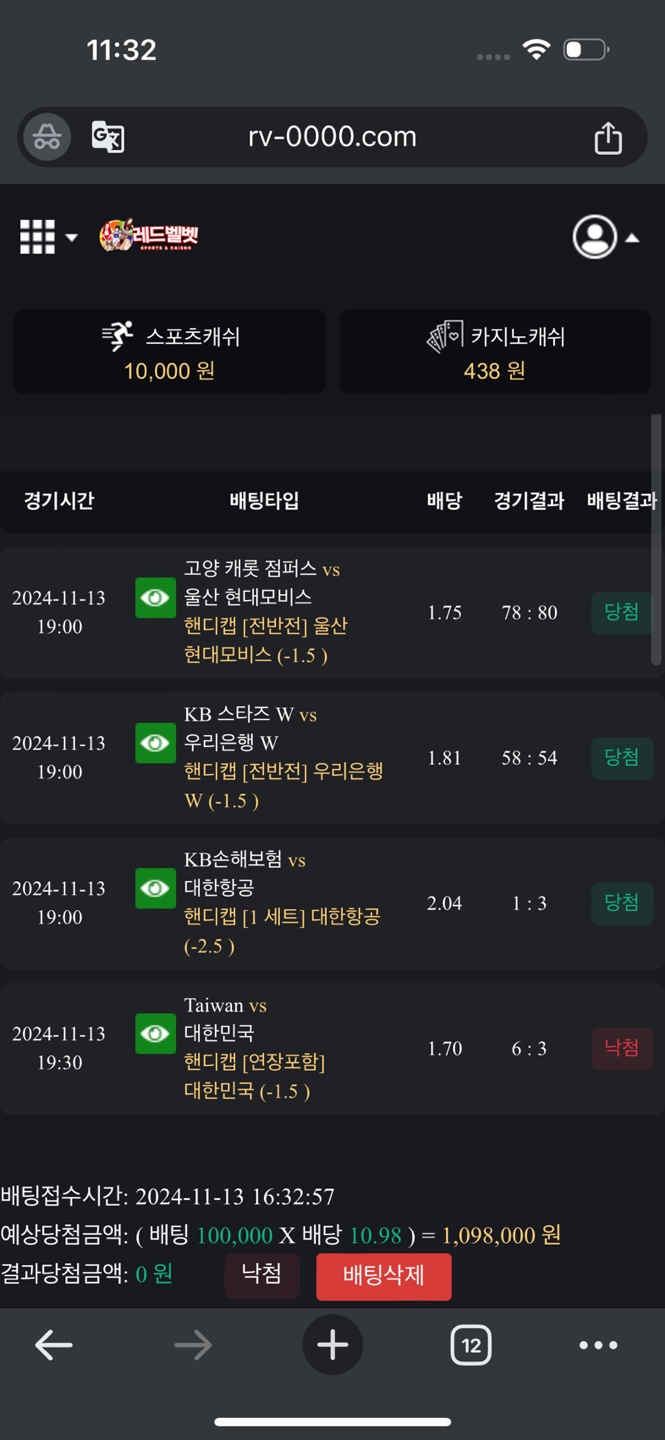Open the grid menu dropdown
Viewport: 665px width, 1440px height.
tap(47, 237)
